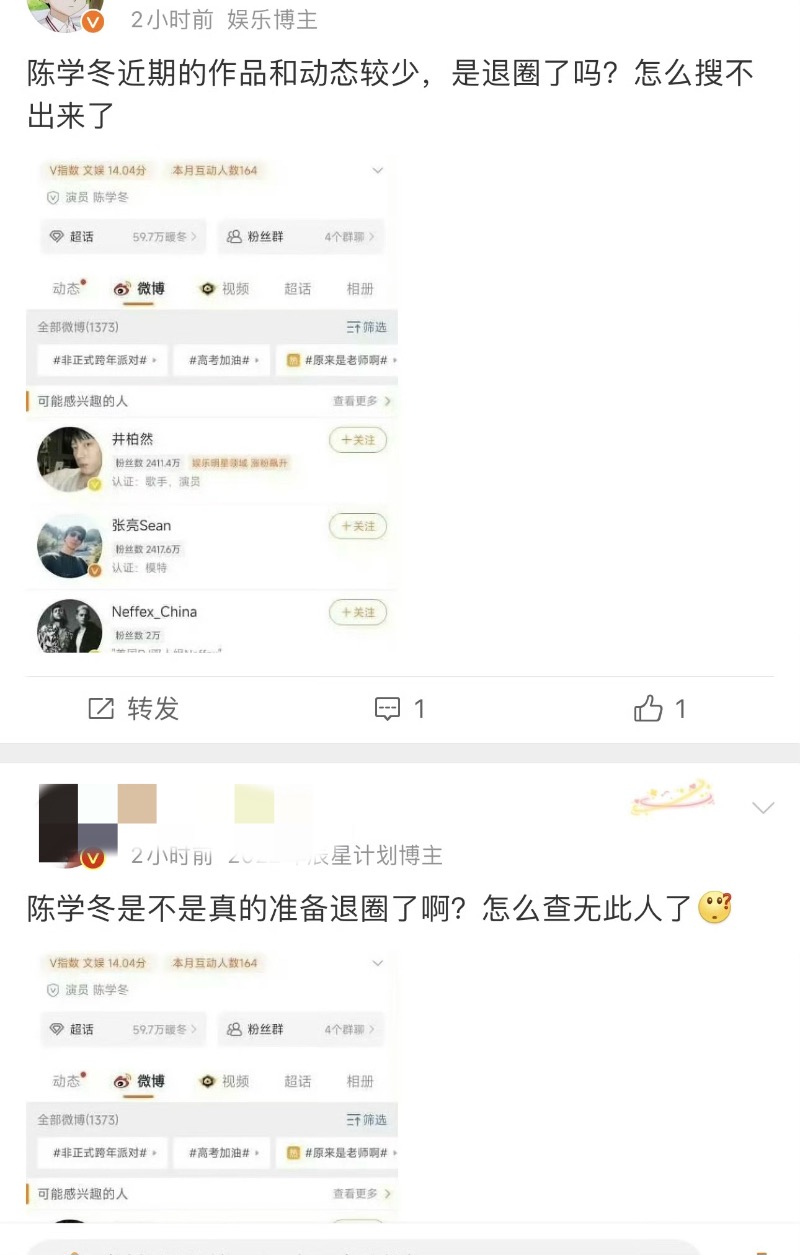View the image attached to the 是退圈了吗 post

pyautogui.click(x=212, y=406)
